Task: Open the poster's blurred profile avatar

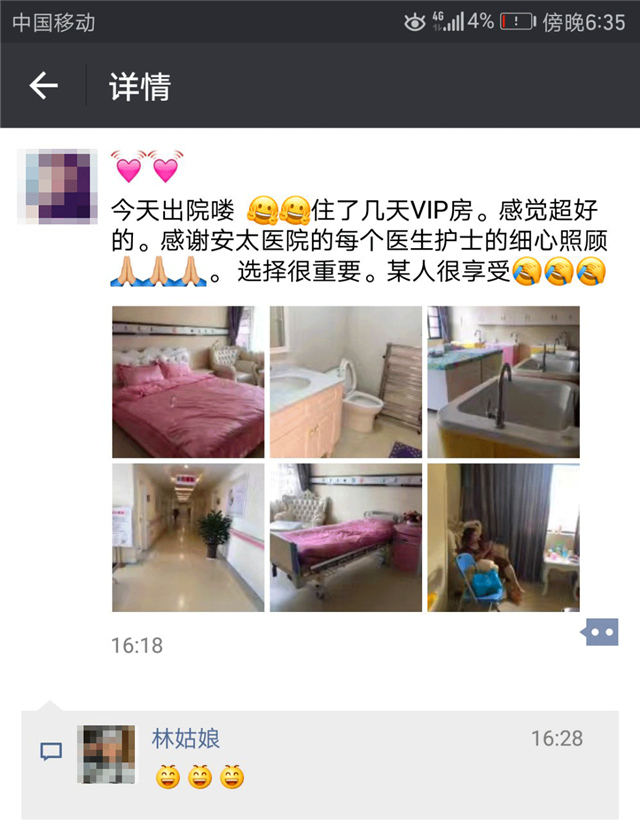Action: tap(58, 187)
